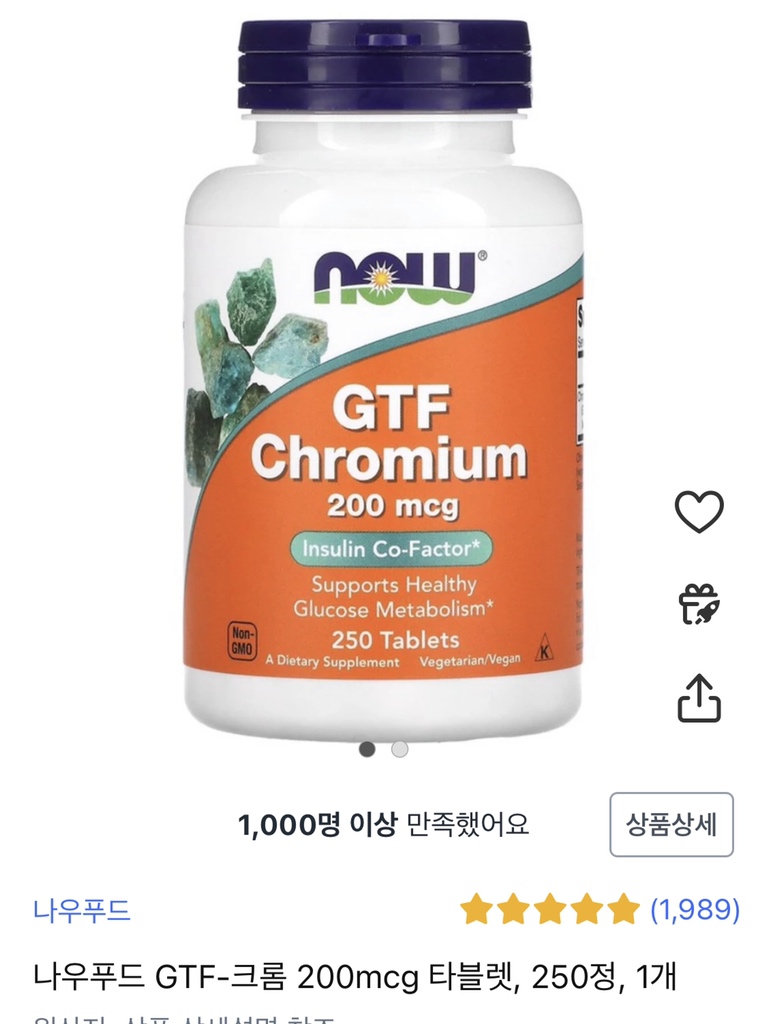View the 1,989 star reviews
Image resolution: width=766 pixels, height=1024 pixels.
pos(600,910)
